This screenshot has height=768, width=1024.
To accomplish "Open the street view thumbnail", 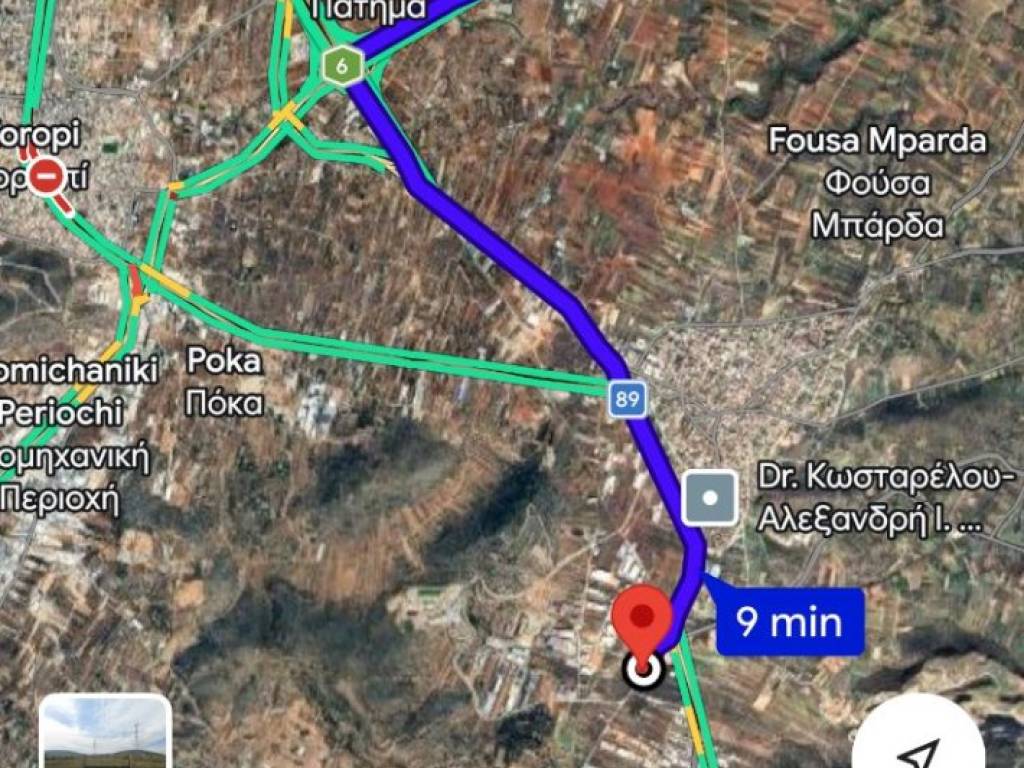I will click(x=106, y=732).
